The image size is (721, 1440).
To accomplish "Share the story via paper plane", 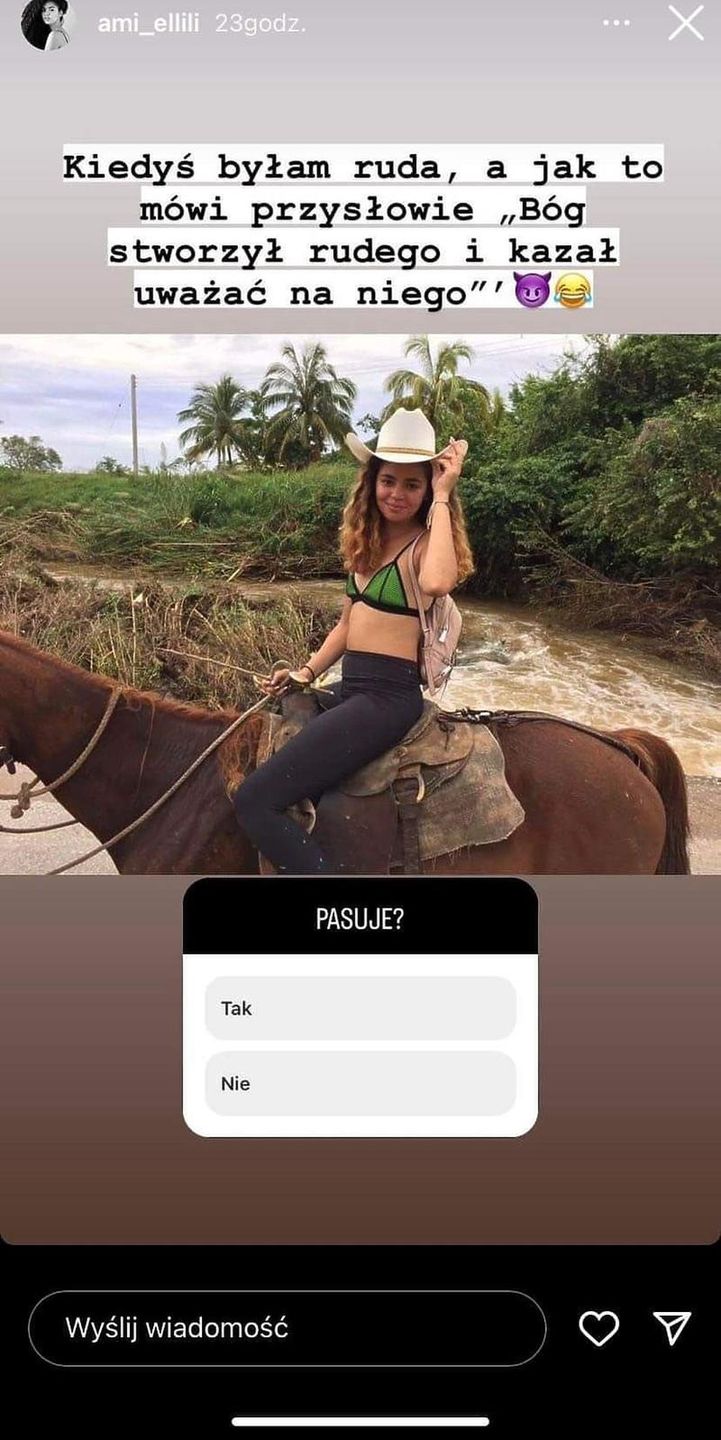I will click(x=672, y=1328).
